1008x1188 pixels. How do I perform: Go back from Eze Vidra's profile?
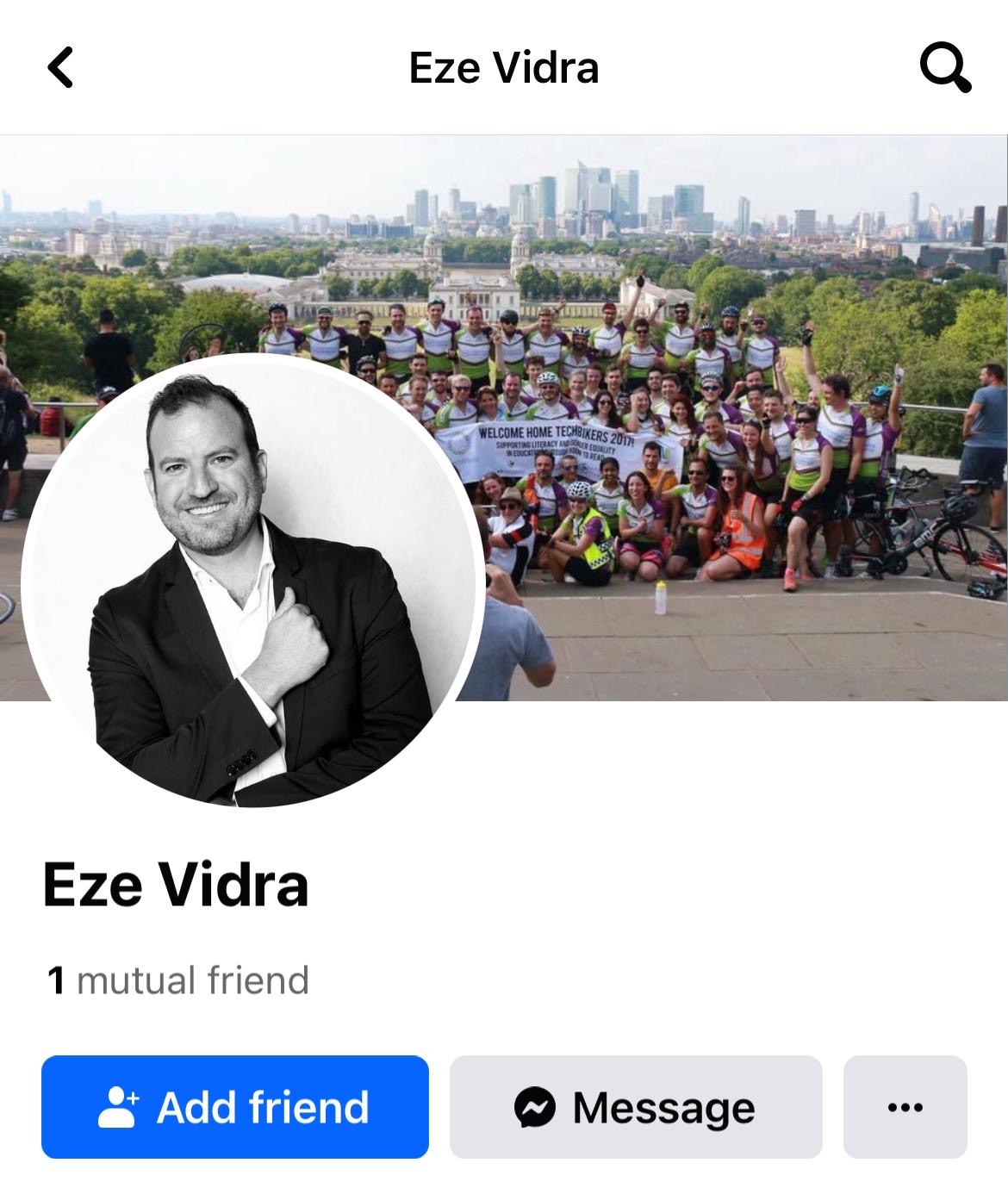pyautogui.click(x=60, y=67)
